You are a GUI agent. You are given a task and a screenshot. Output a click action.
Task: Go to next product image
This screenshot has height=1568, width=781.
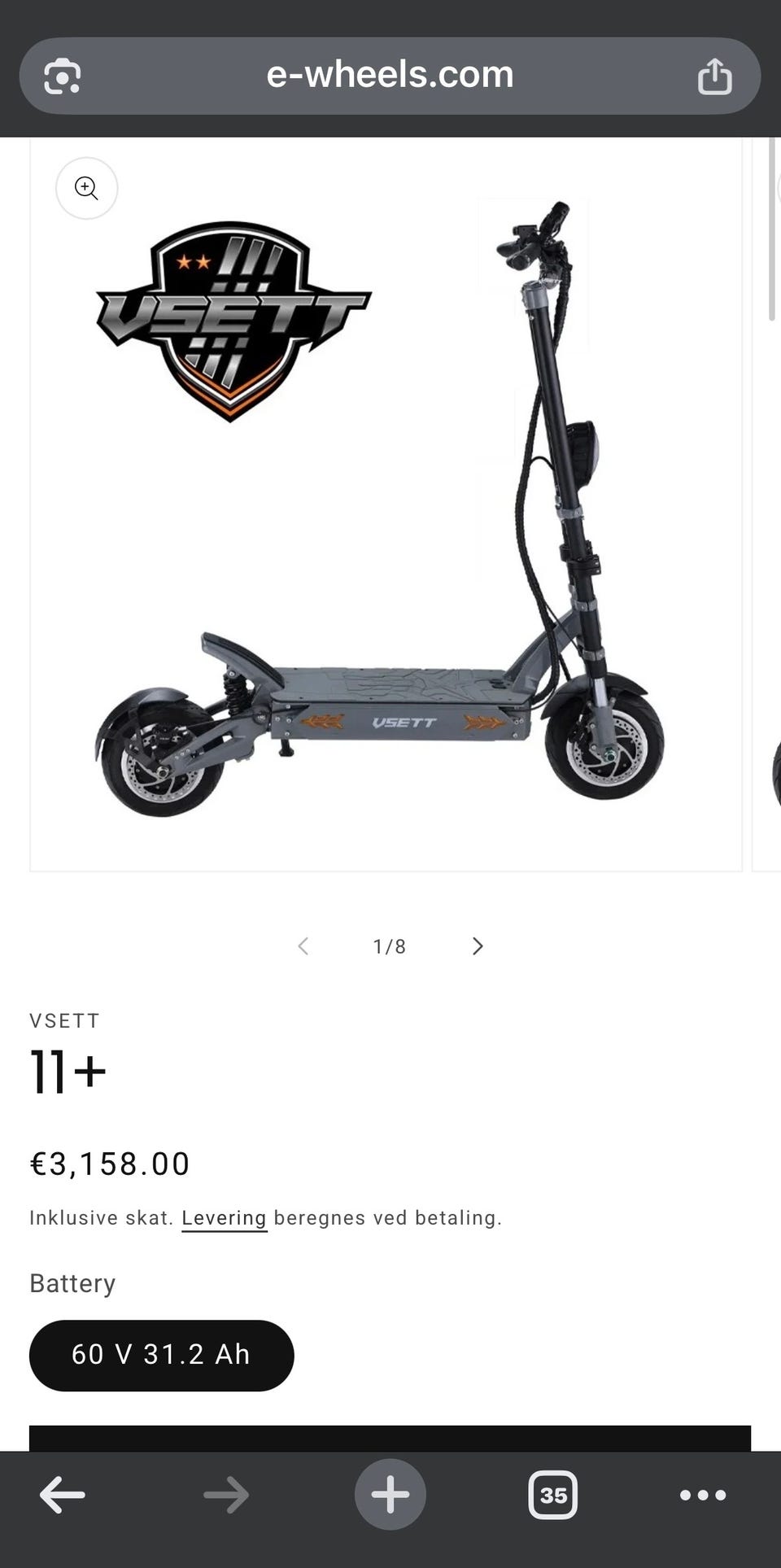click(x=478, y=946)
